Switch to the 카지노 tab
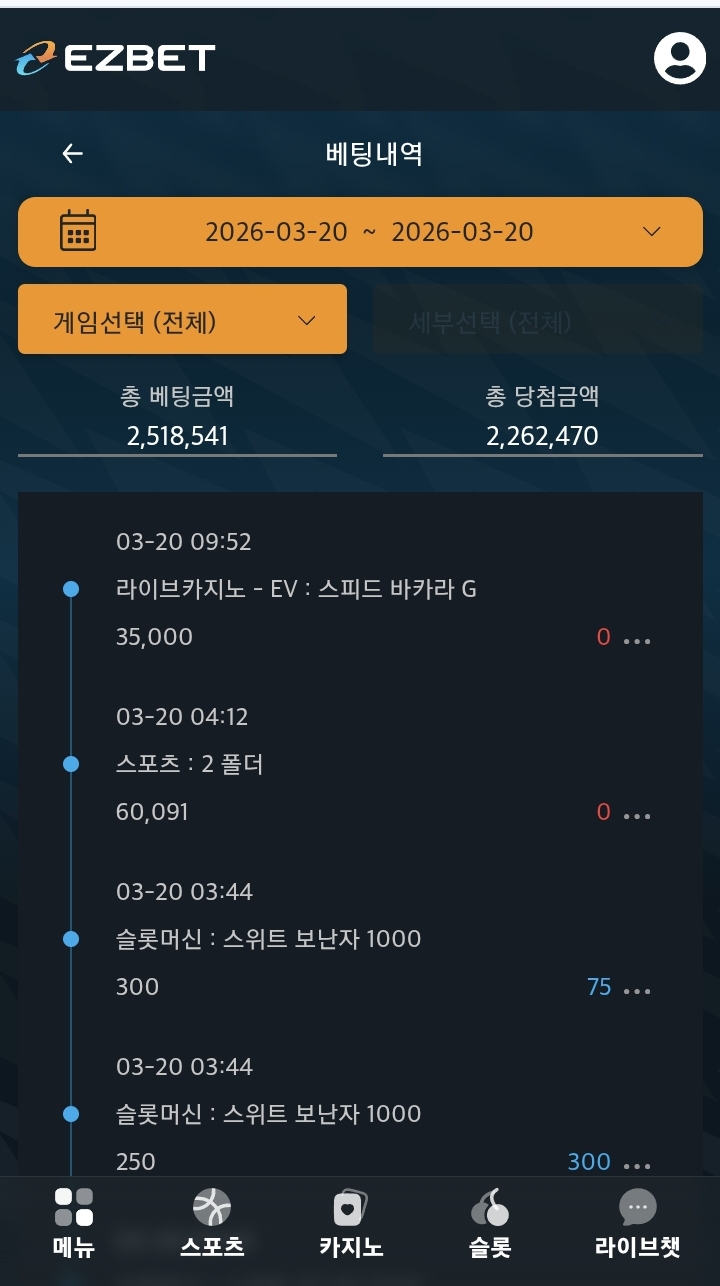This screenshot has height=1286, width=720. click(350, 1222)
